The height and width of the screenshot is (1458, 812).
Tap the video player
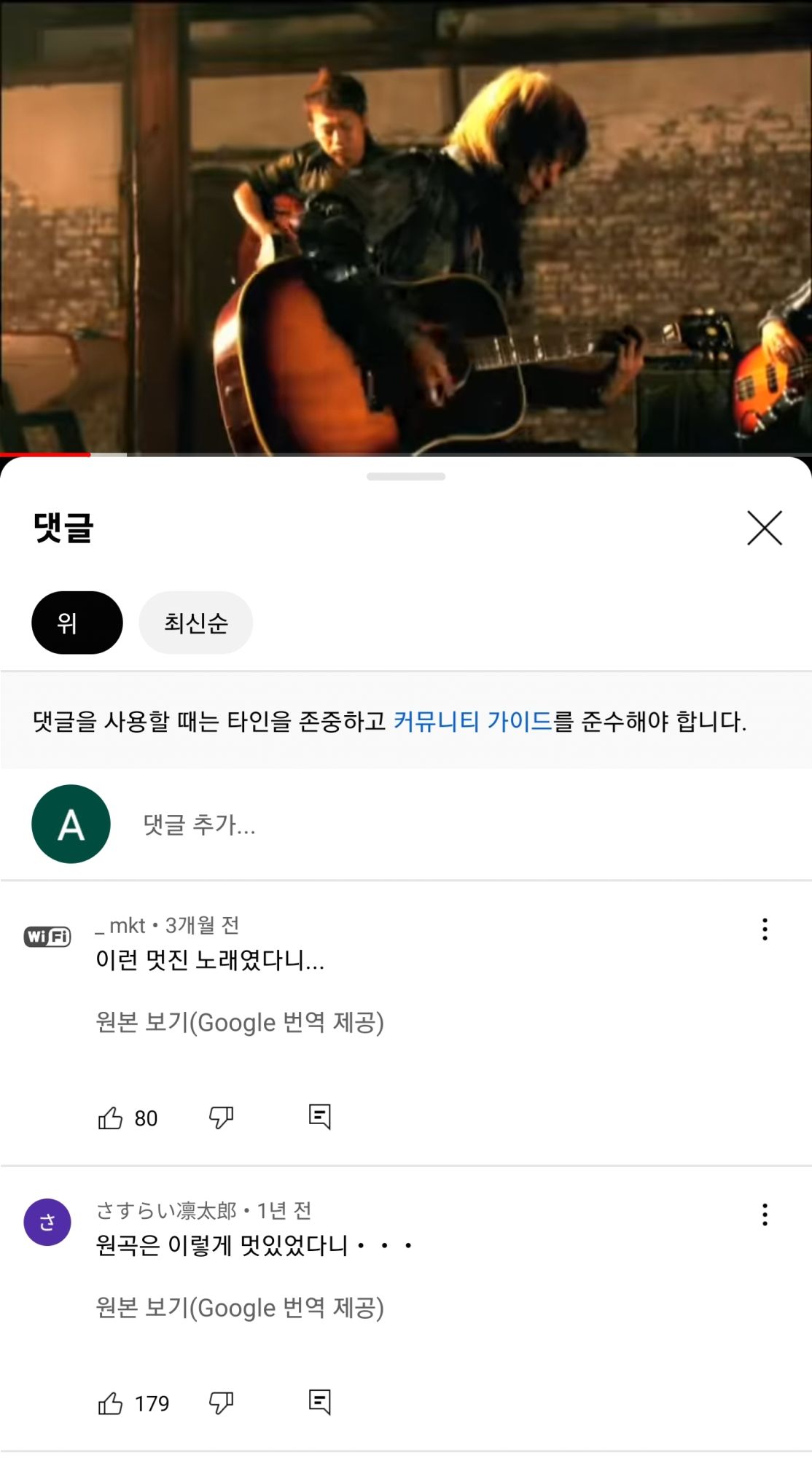point(406,226)
